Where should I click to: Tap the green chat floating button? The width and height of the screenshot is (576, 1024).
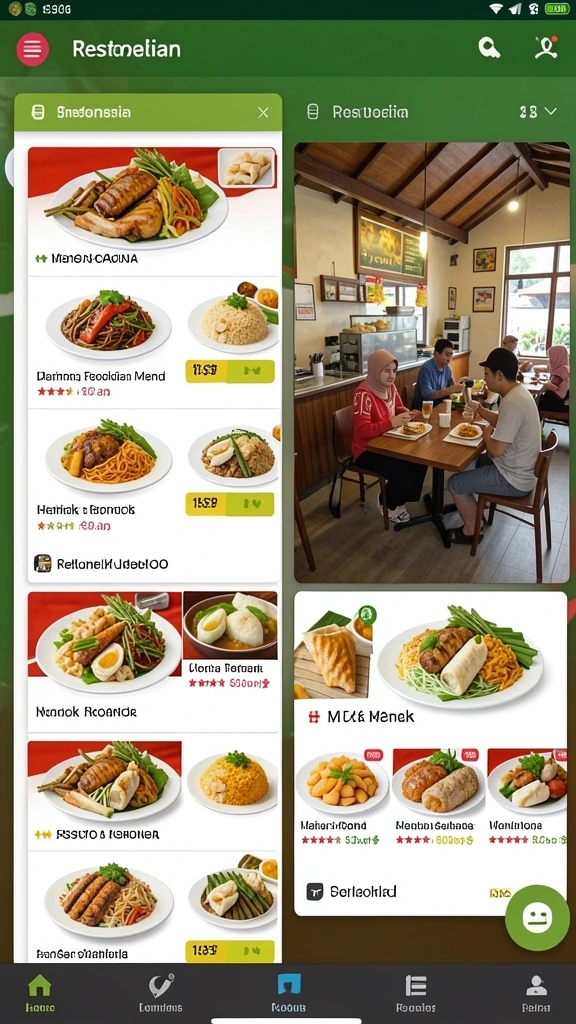coord(537,918)
